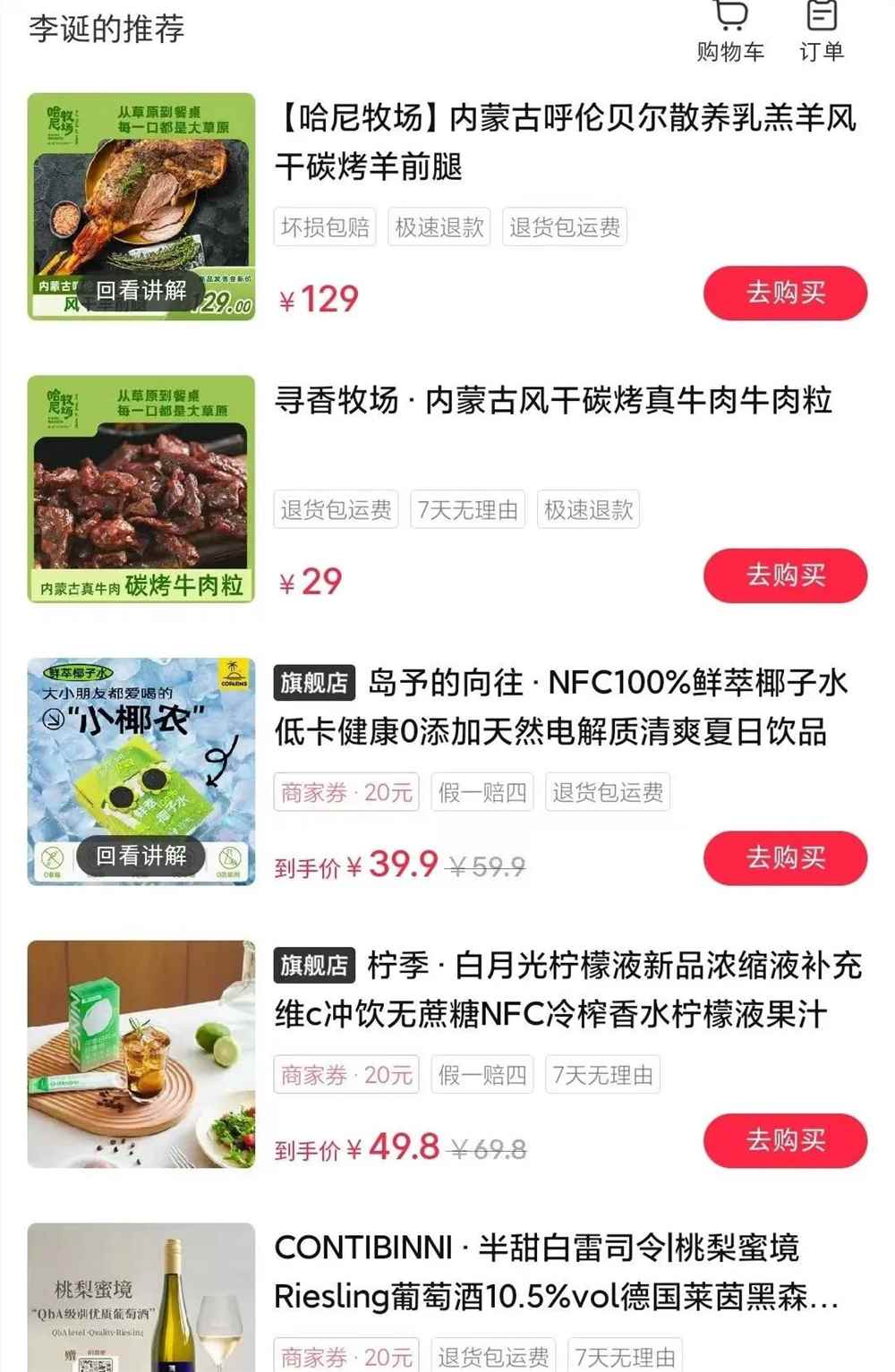Open the Riesling wine product thumbnail
The height and width of the screenshot is (1372, 895).
pyautogui.click(x=141, y=1302)
